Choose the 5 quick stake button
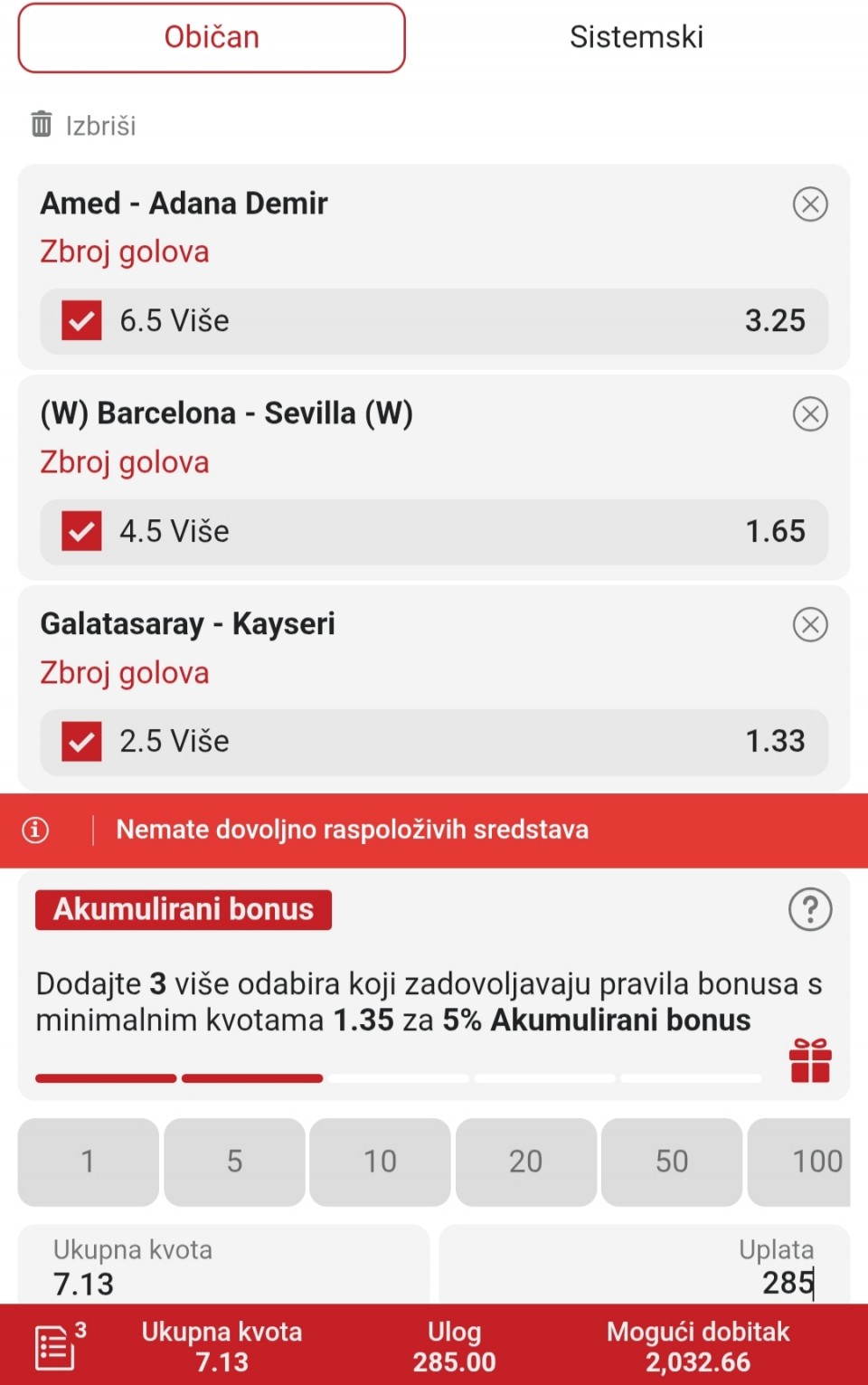 click(234, 1162)
